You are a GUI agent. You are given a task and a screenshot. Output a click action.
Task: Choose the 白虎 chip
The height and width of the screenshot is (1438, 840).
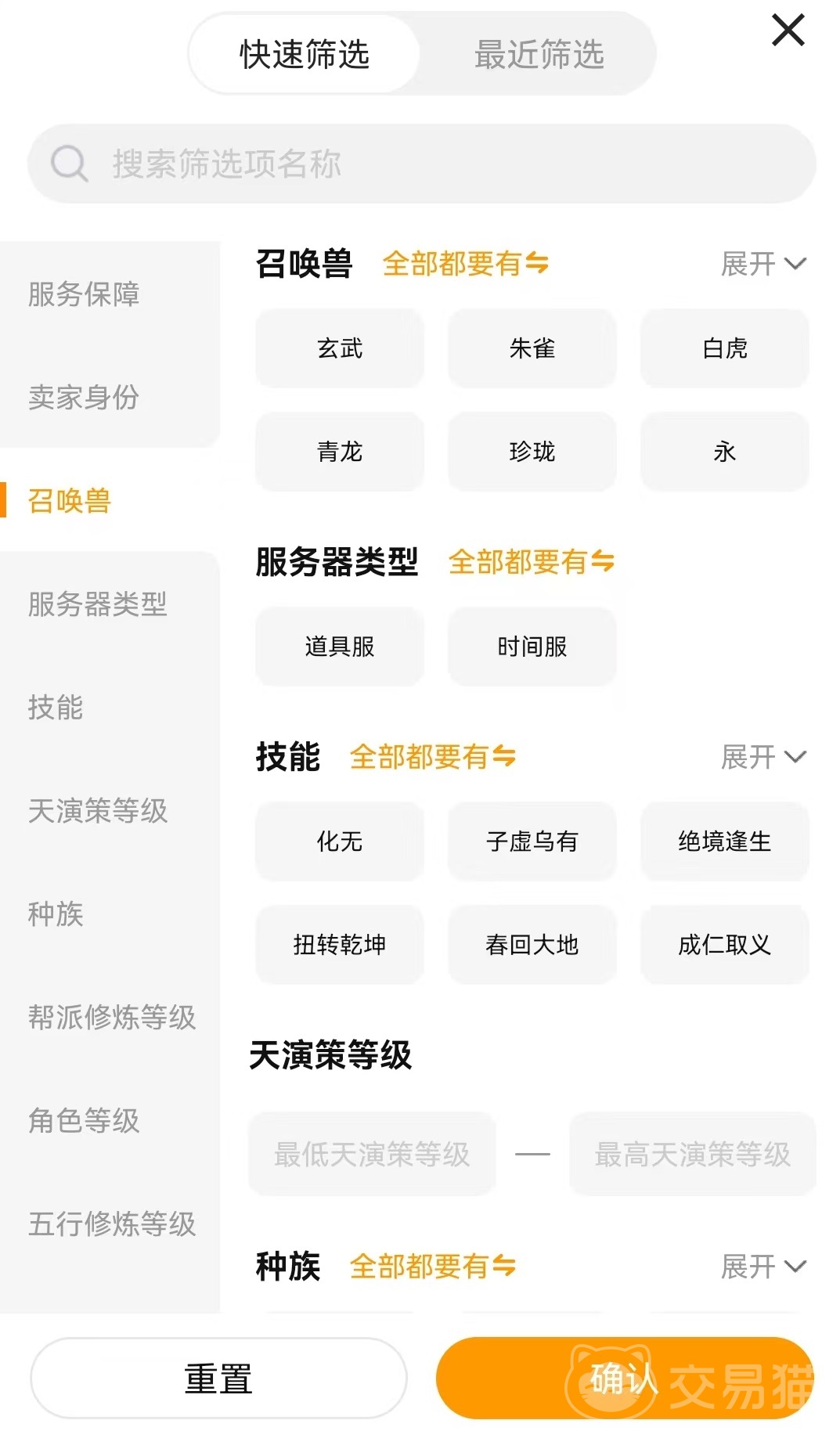pyautogui.click(x=725, y=348)
